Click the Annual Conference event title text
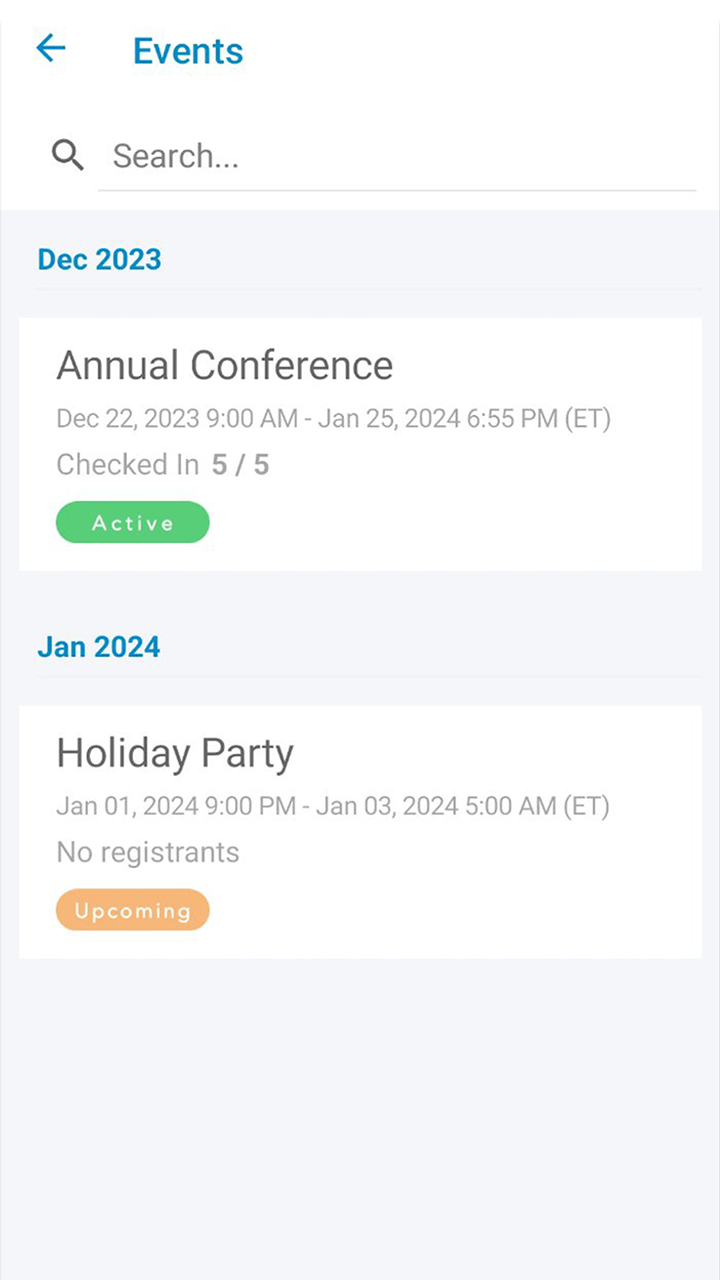This screenshot has width=720, height=1280. pos(224,365)
